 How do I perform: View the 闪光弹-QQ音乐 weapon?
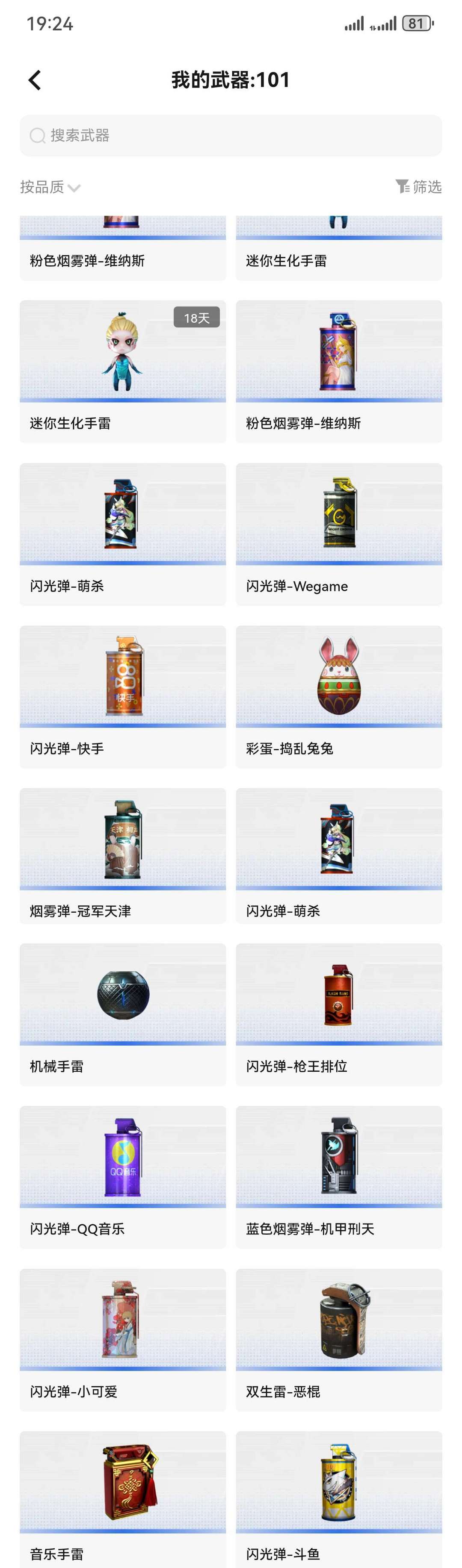(122, 1176)
